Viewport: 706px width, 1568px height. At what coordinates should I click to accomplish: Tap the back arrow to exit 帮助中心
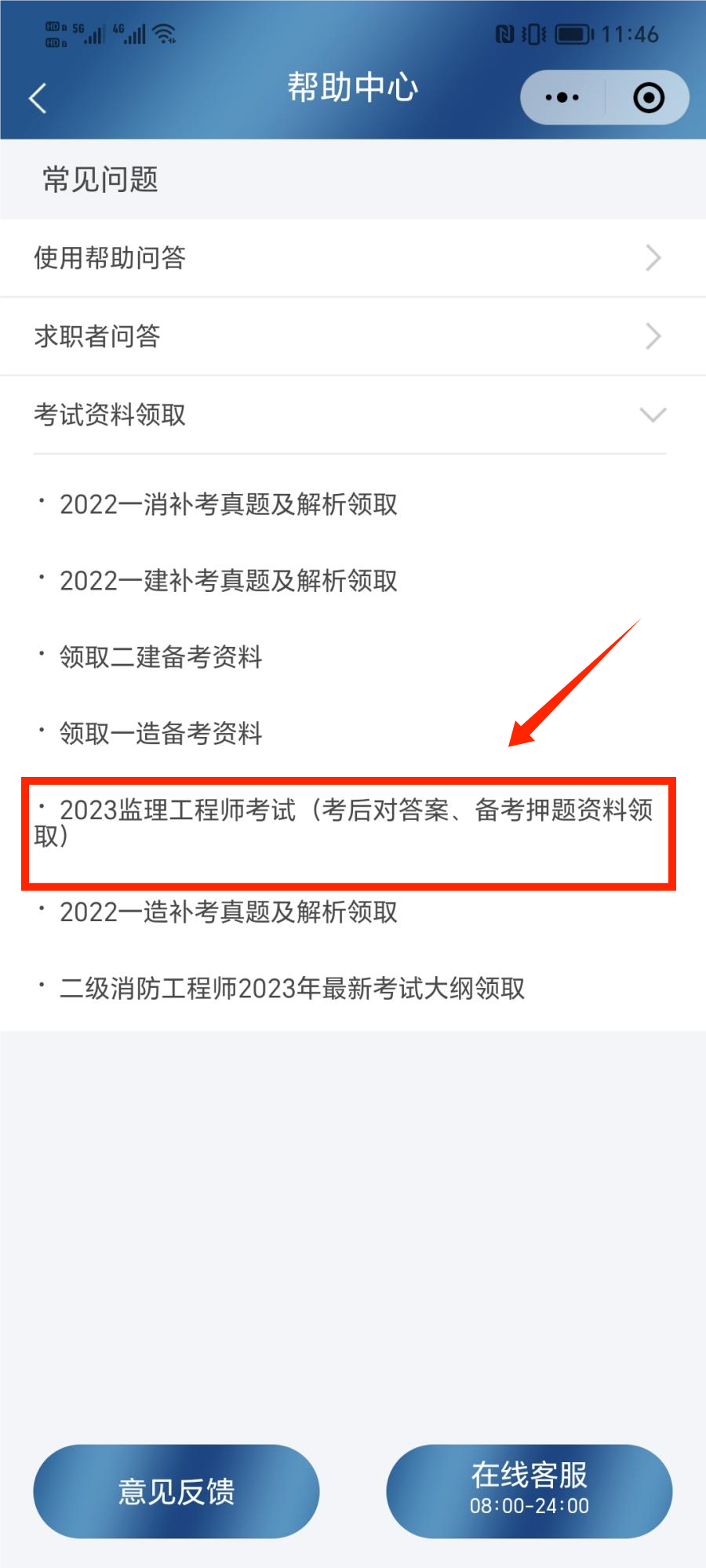coord(35,98)
